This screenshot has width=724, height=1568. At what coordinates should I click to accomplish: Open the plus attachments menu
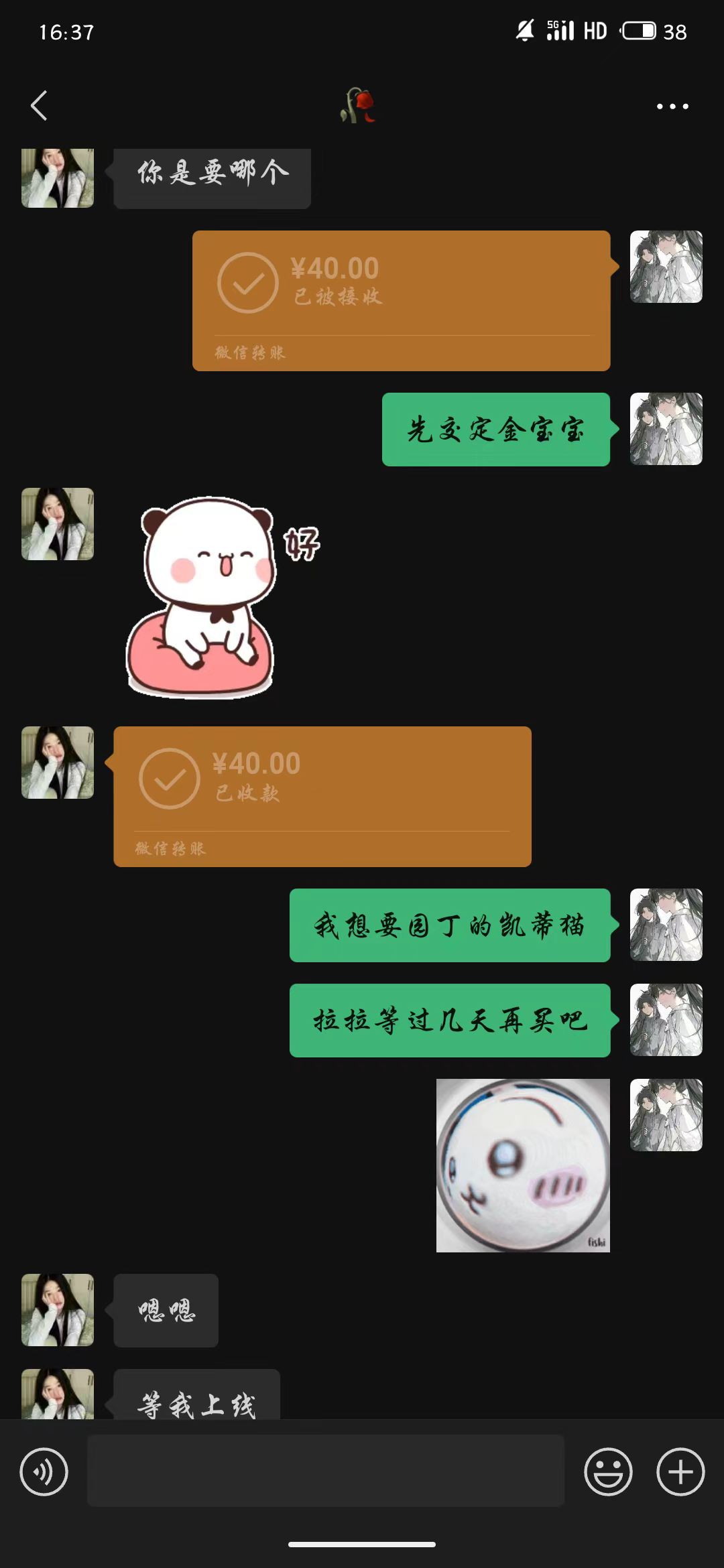point(680,1472)
